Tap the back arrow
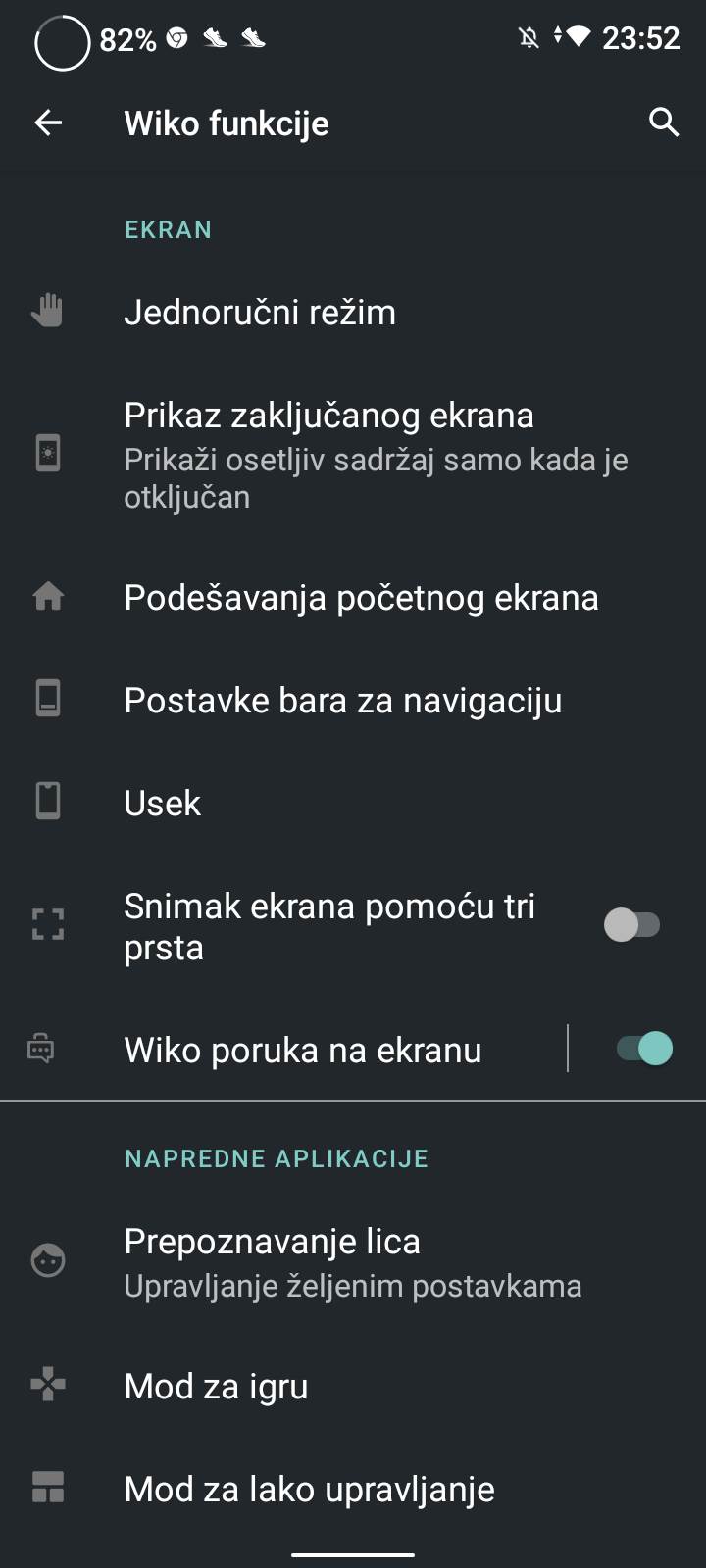706x1568 pixels. tap(47, 122)
